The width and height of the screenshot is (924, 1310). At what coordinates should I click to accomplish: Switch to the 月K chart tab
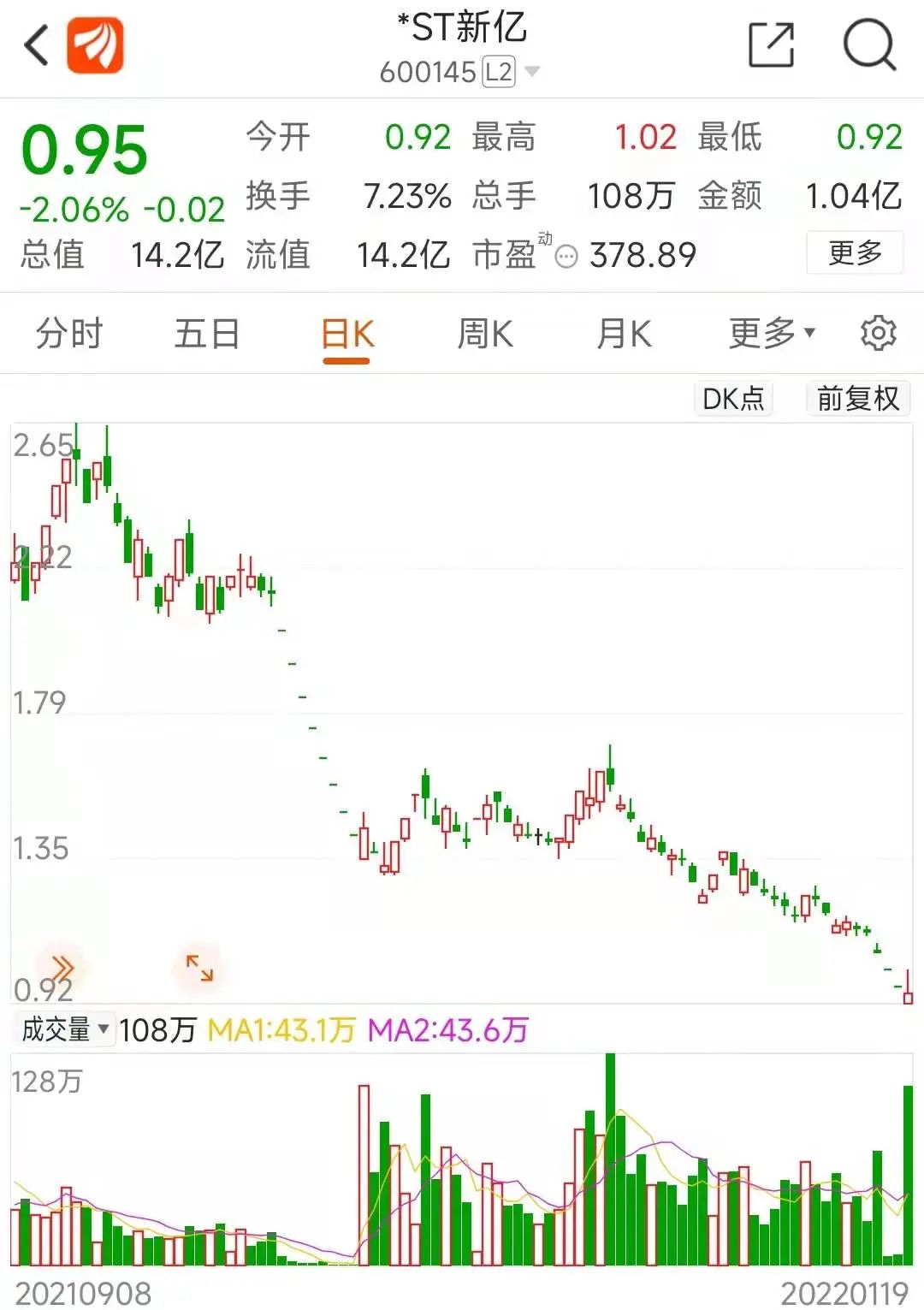point(624,334)
